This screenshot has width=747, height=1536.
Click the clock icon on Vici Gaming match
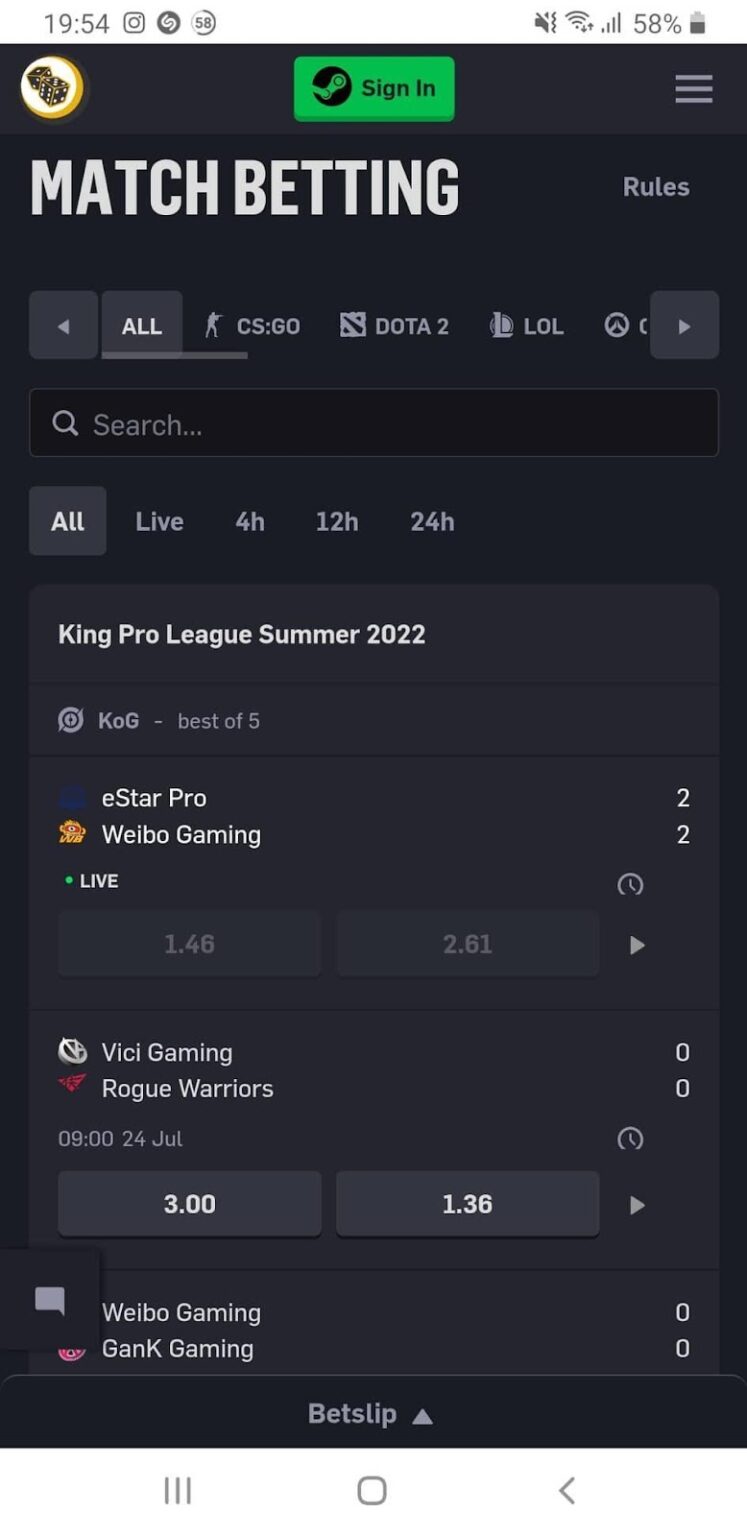[x=631, y=1139]
